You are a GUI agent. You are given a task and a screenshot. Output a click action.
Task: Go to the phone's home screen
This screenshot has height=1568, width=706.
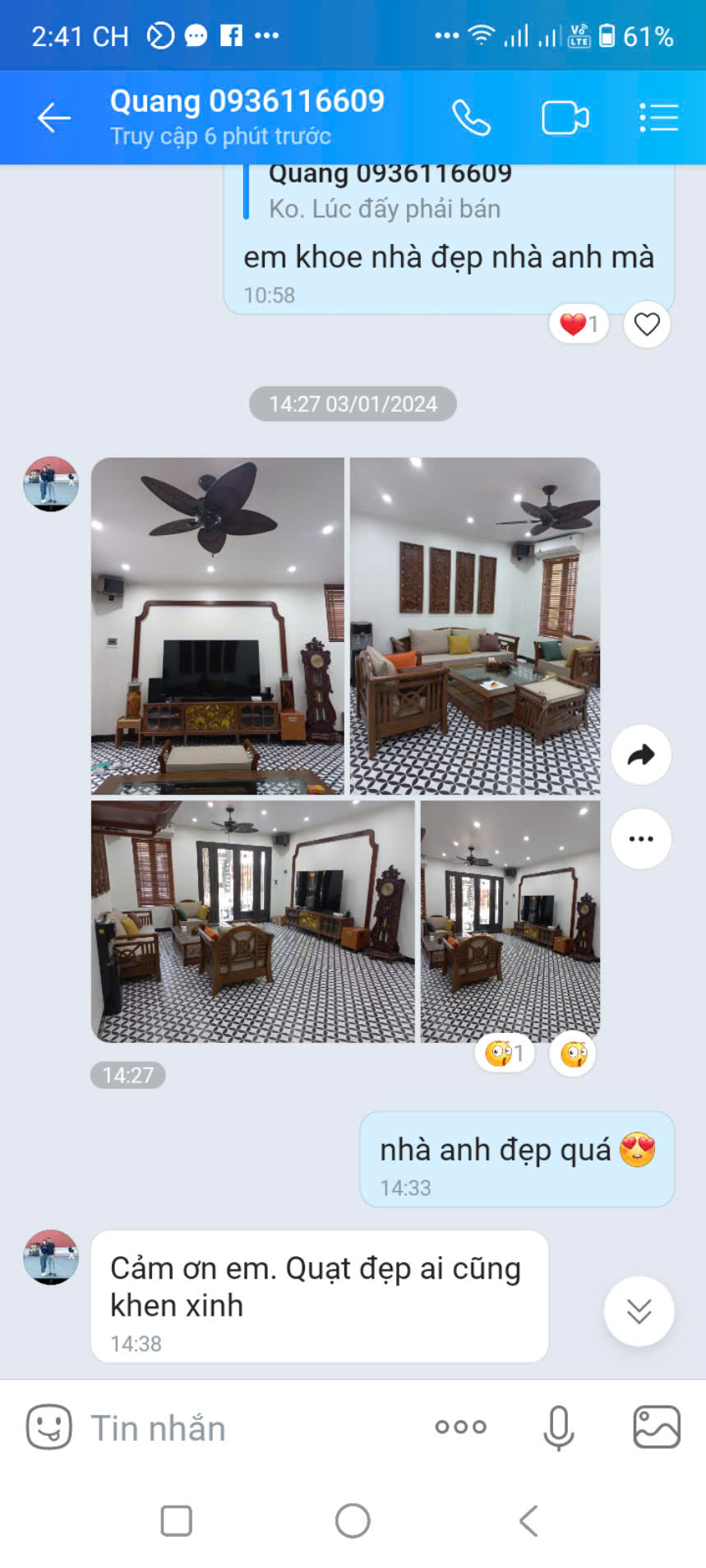coord(353,1520)
